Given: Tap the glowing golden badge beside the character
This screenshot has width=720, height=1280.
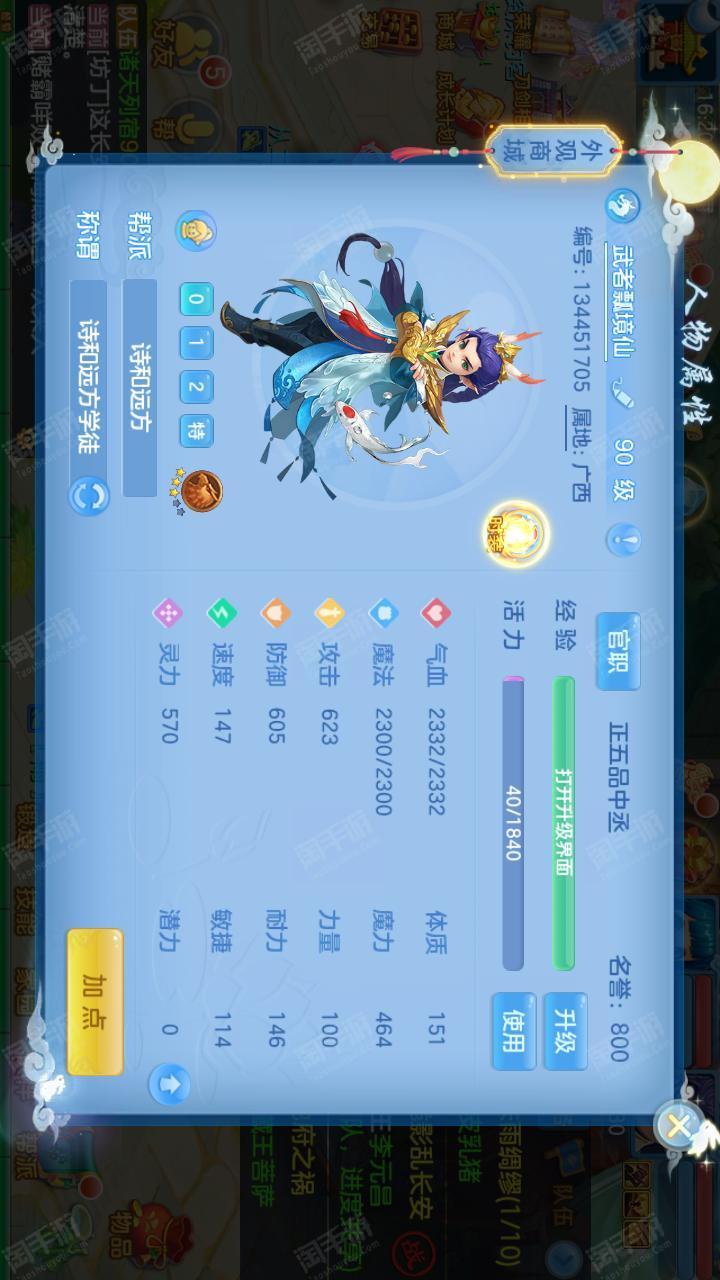Looking at the screenshot, I should (517, 534).
